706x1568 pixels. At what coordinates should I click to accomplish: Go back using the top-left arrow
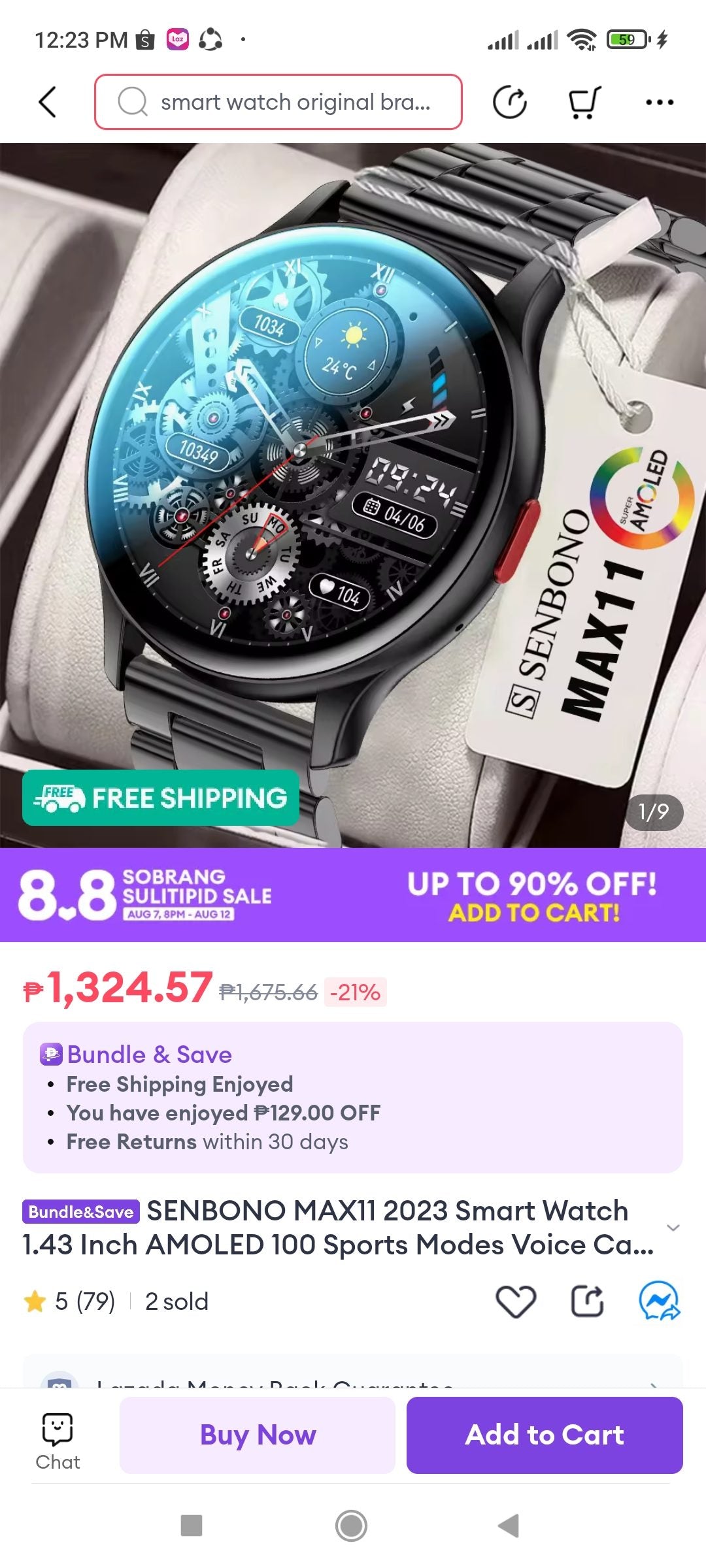point(48,102)
